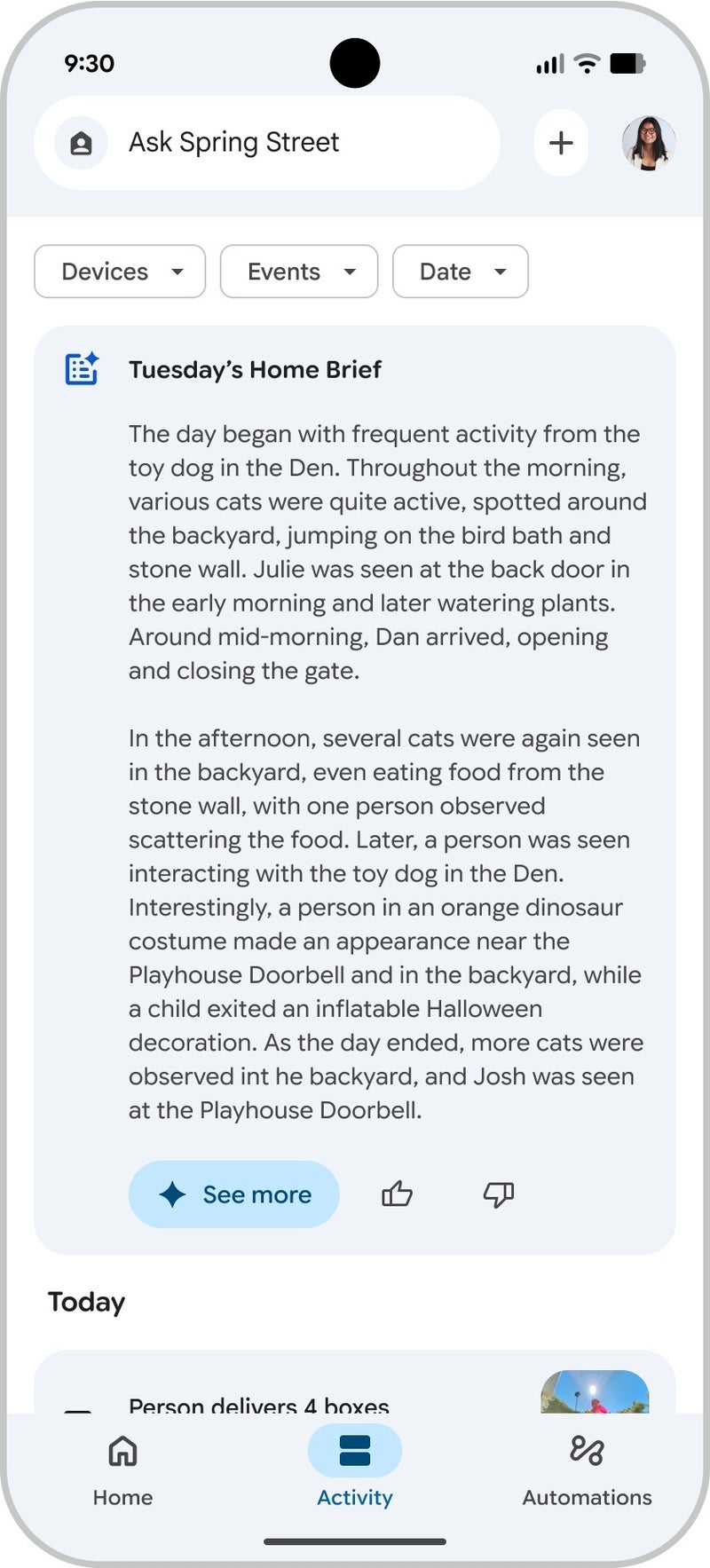
Task: Tap the plus add button
Action: coord(561,143)
